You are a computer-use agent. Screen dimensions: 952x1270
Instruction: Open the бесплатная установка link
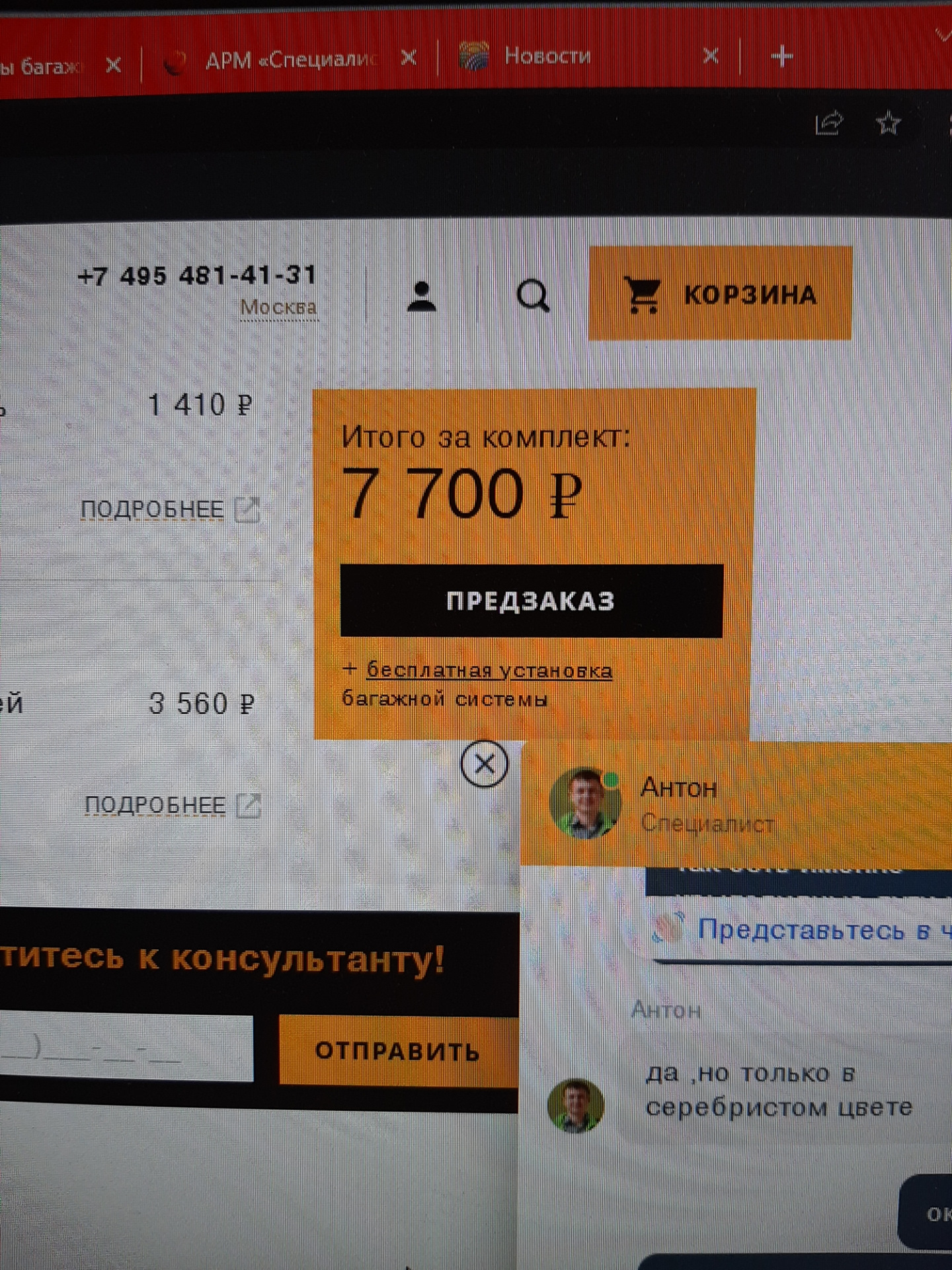click(489, 670)
